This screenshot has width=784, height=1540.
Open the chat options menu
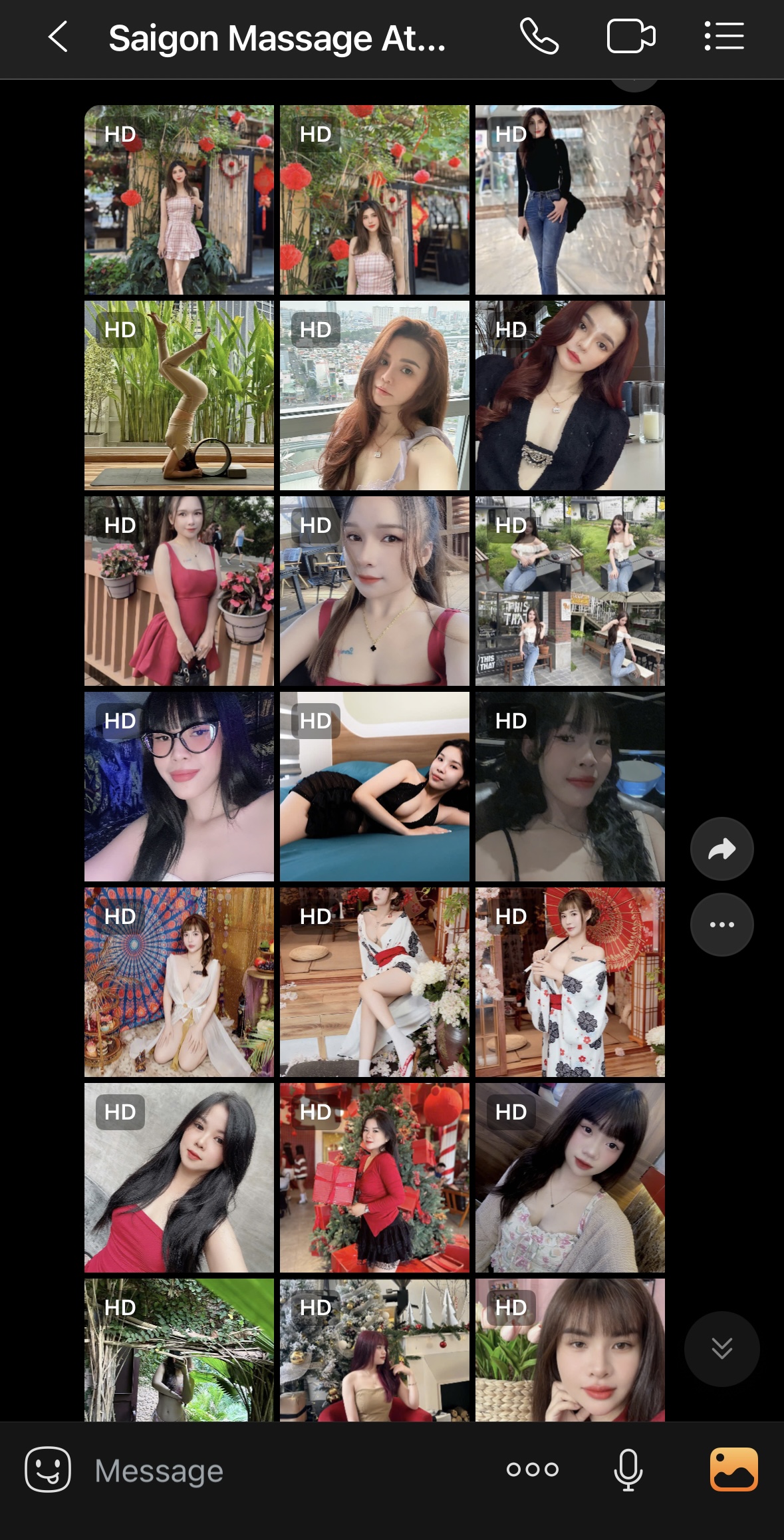(723, 37)
